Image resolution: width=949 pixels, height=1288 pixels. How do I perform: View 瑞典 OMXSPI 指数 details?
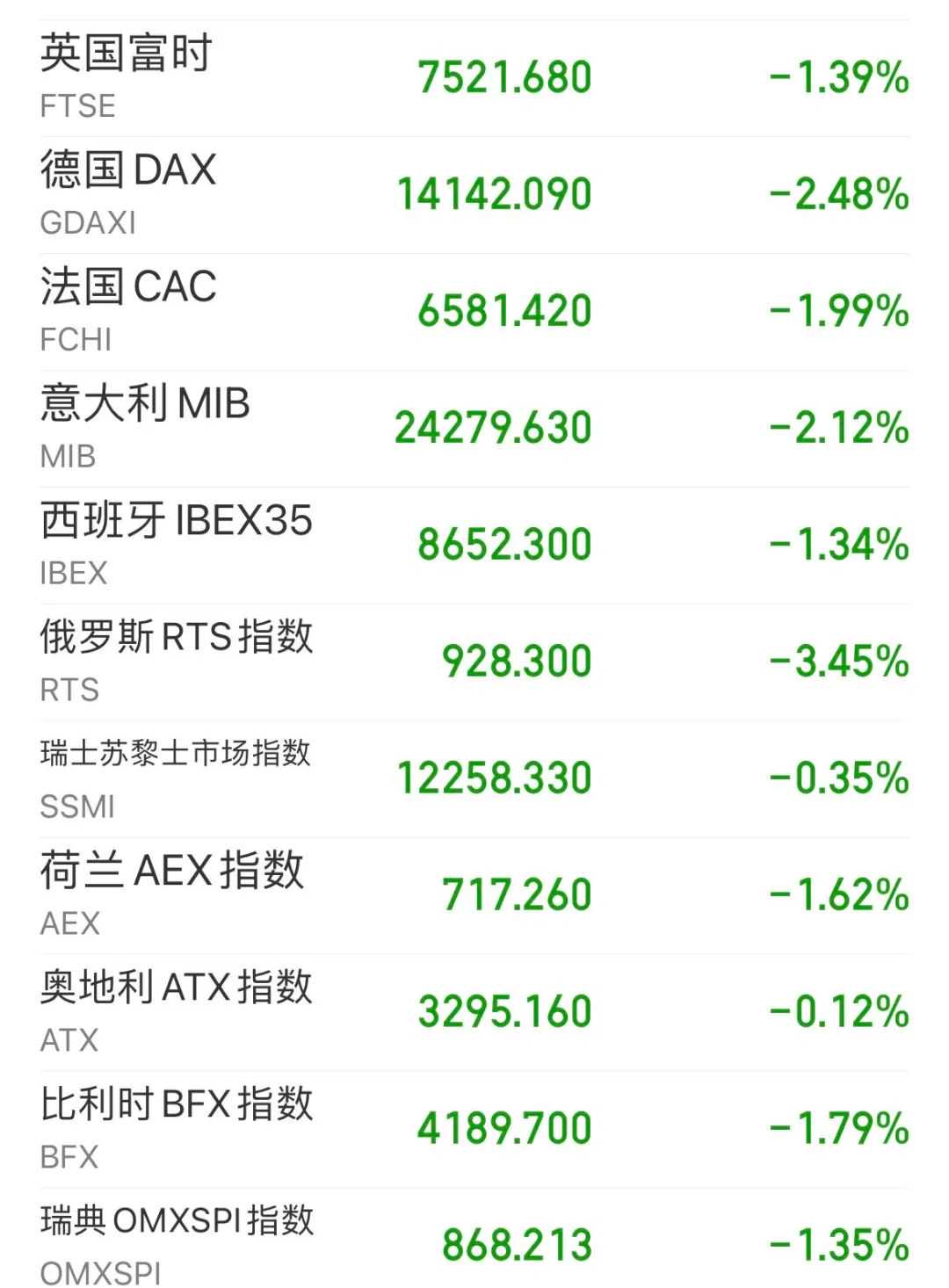[474, 1243]
